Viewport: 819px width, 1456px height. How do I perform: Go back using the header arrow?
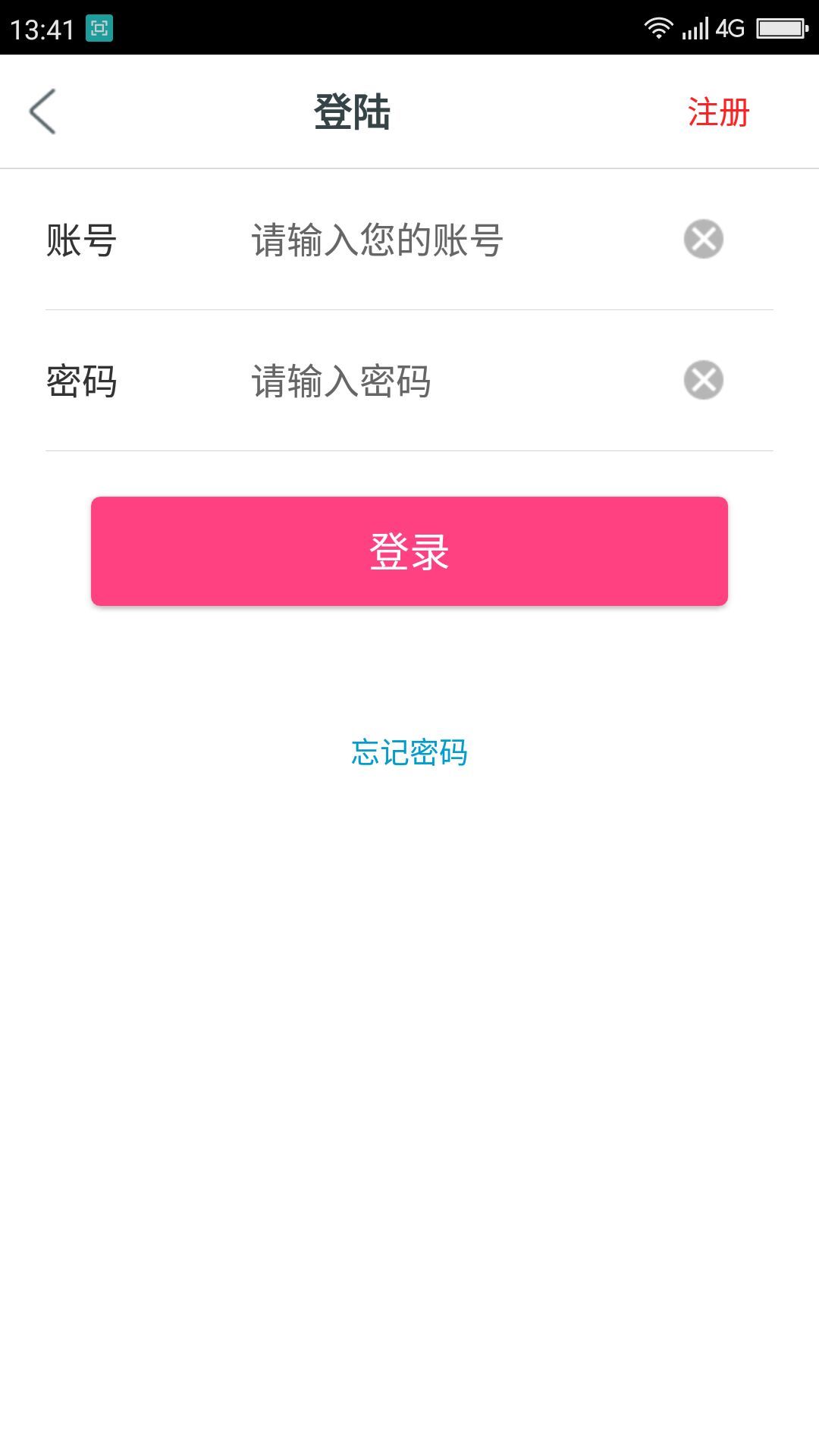(x=42, y=111)
